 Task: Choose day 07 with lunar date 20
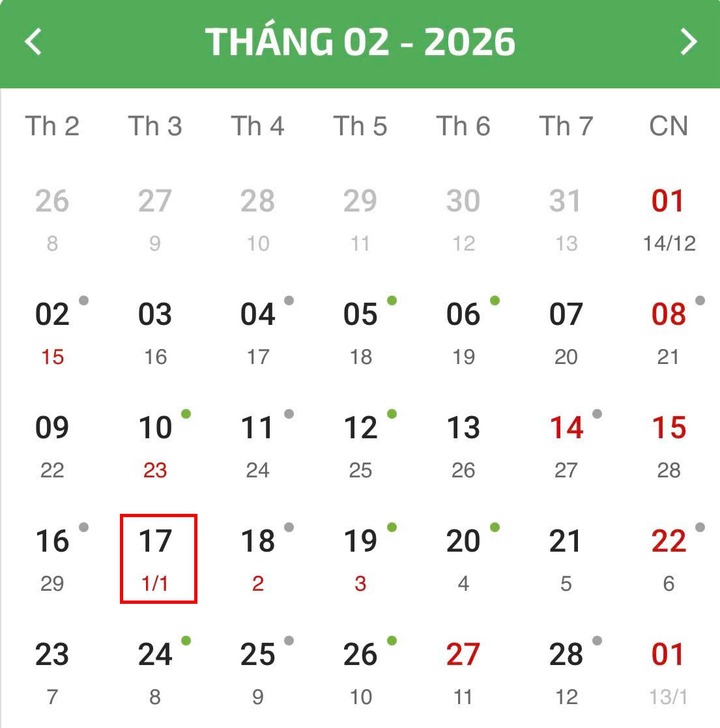pos(566,331)
